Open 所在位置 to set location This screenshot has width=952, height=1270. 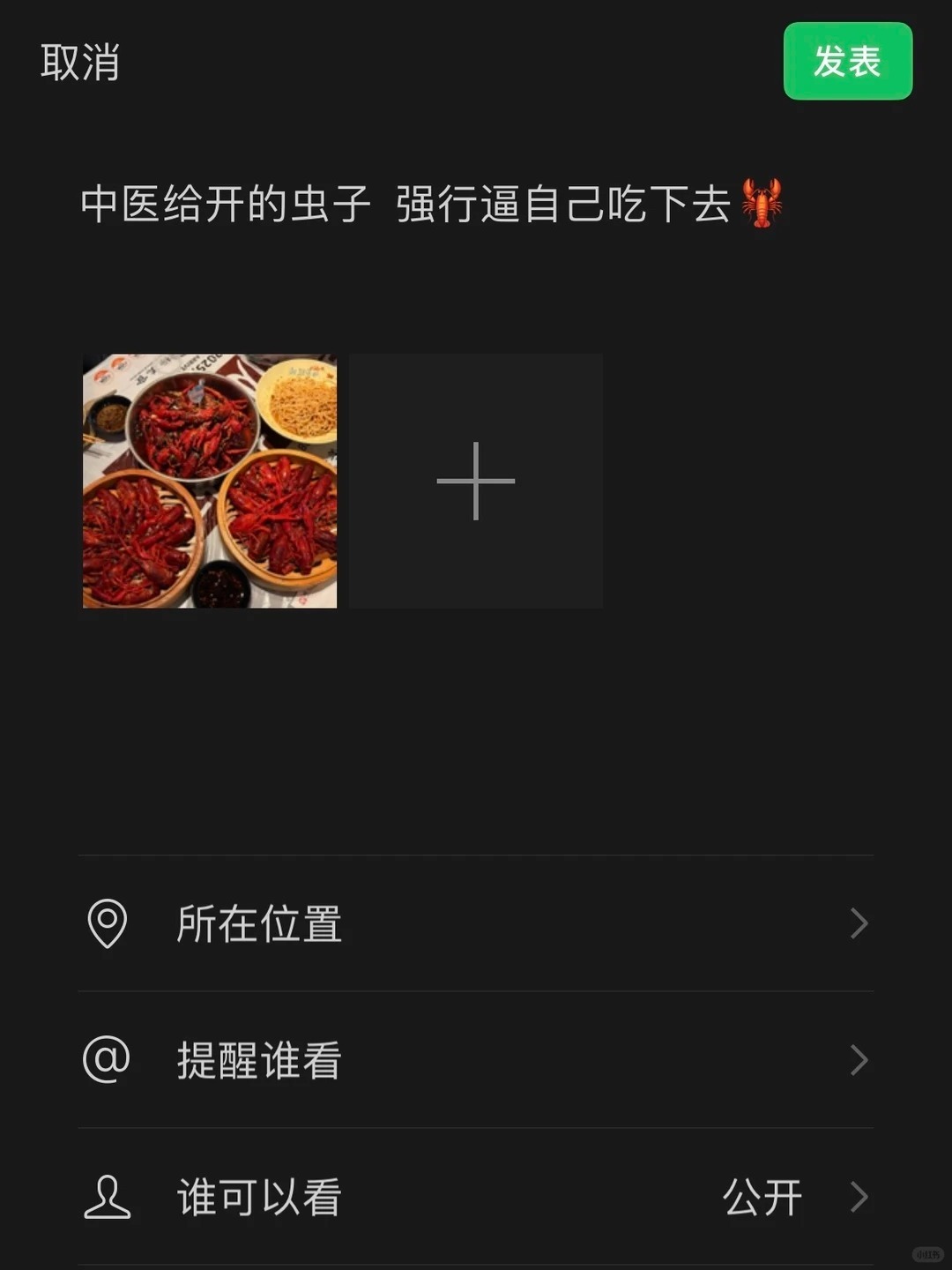pos(476,923)
